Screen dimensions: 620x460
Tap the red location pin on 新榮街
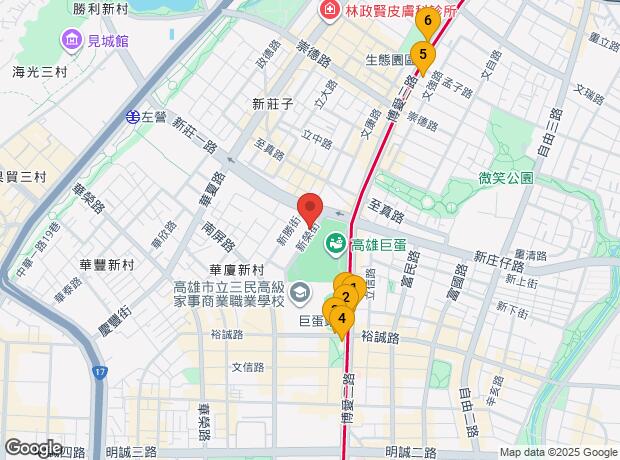pyautogui.click(x=310, y=206)
